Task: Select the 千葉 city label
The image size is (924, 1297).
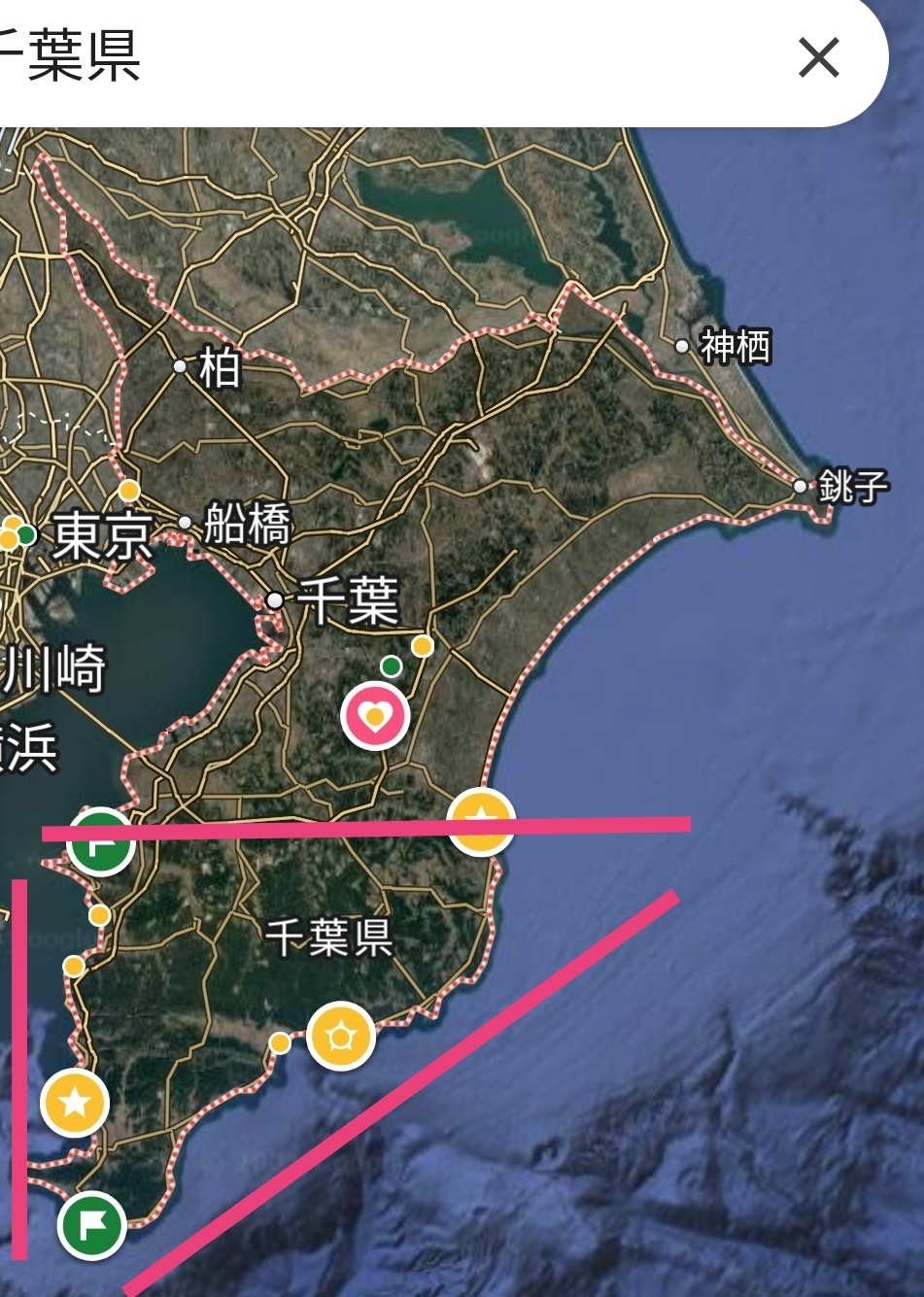Action: (347, 599)
